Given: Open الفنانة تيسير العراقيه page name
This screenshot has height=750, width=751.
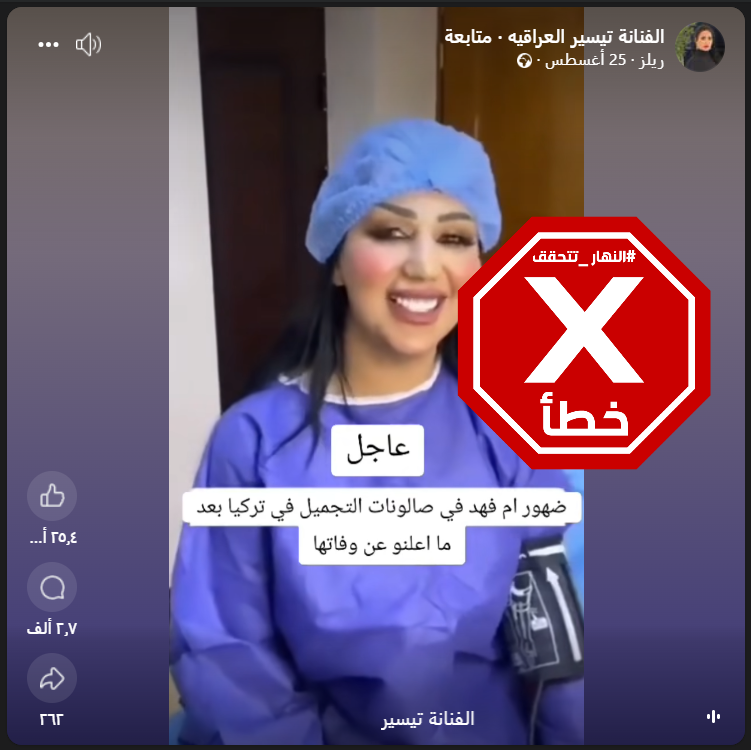Looking at the screenshot, I should tap(587, 37).
